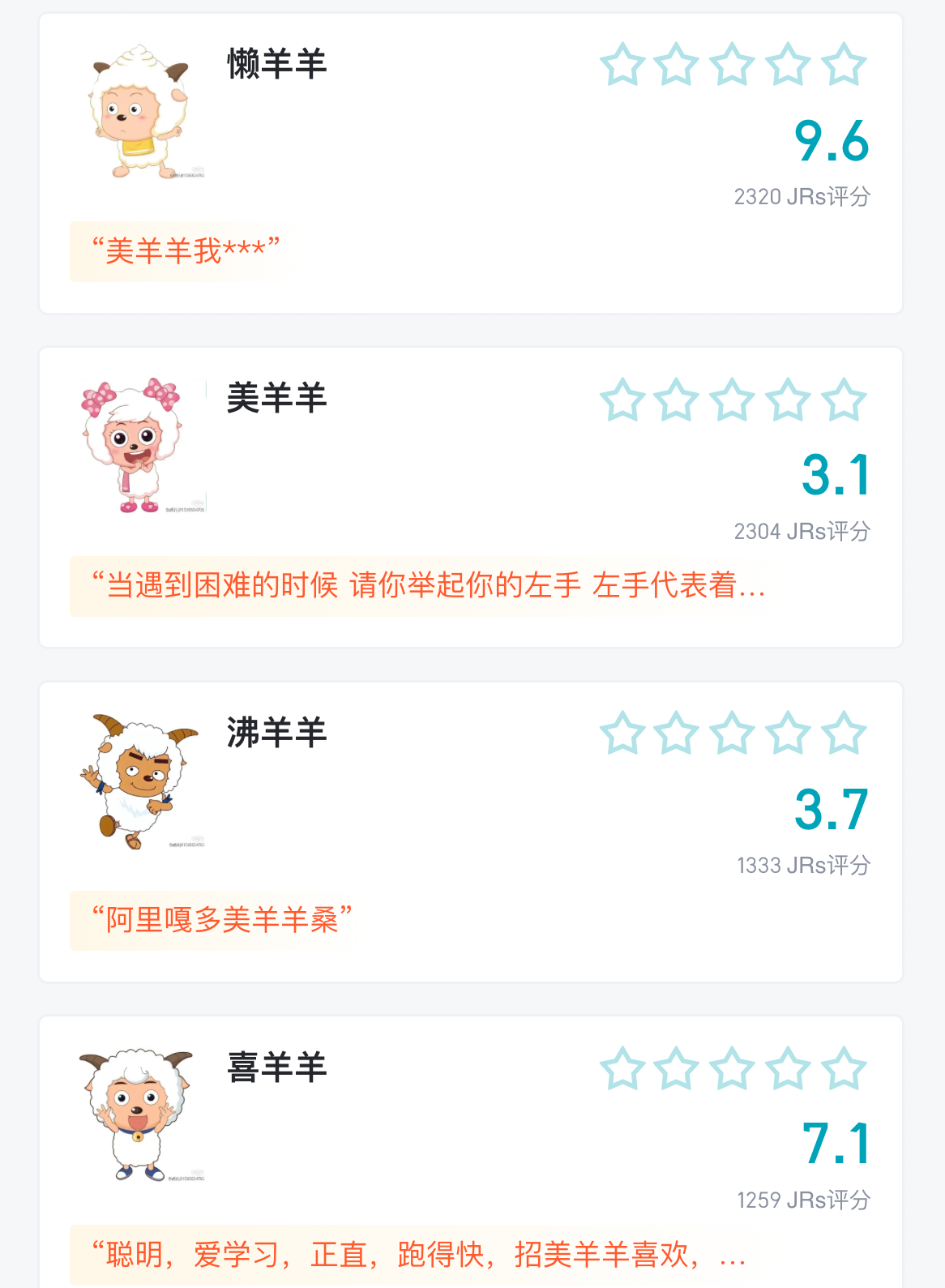Open the 美羊羊 rating card
The image size is (945, 1288).
pyautogui.click(x=276, y=398)
